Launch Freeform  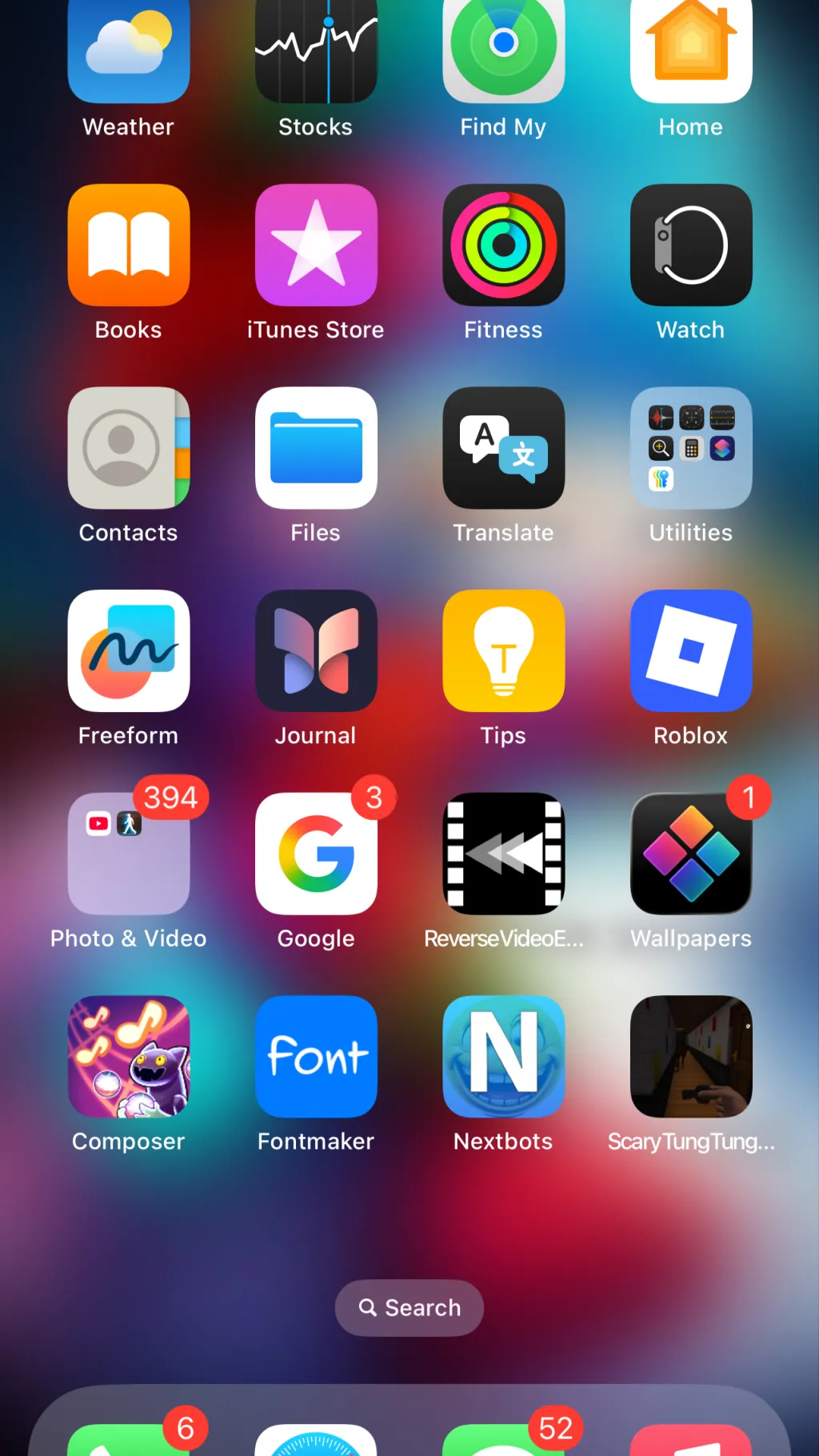(x=128, y=650)
